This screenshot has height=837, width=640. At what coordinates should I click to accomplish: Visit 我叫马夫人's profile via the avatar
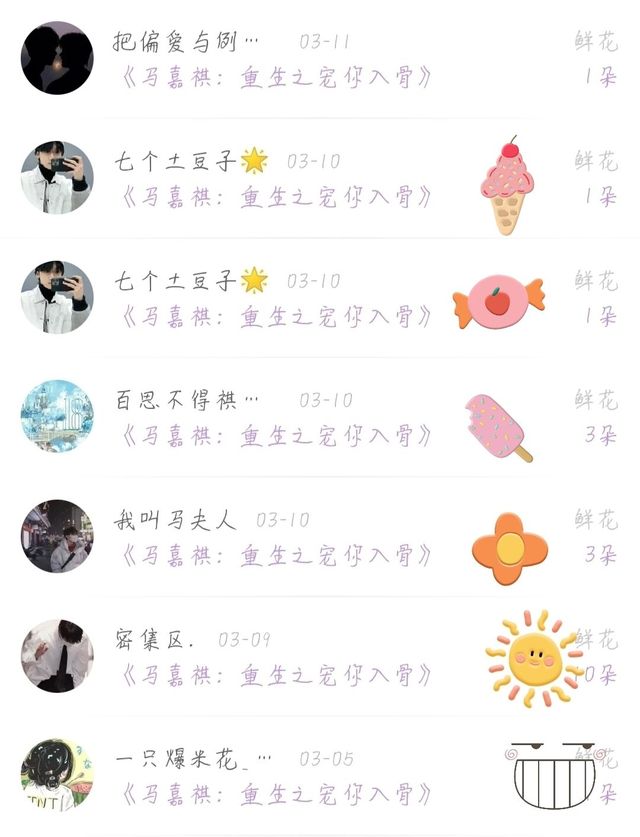tap(57, 536)
